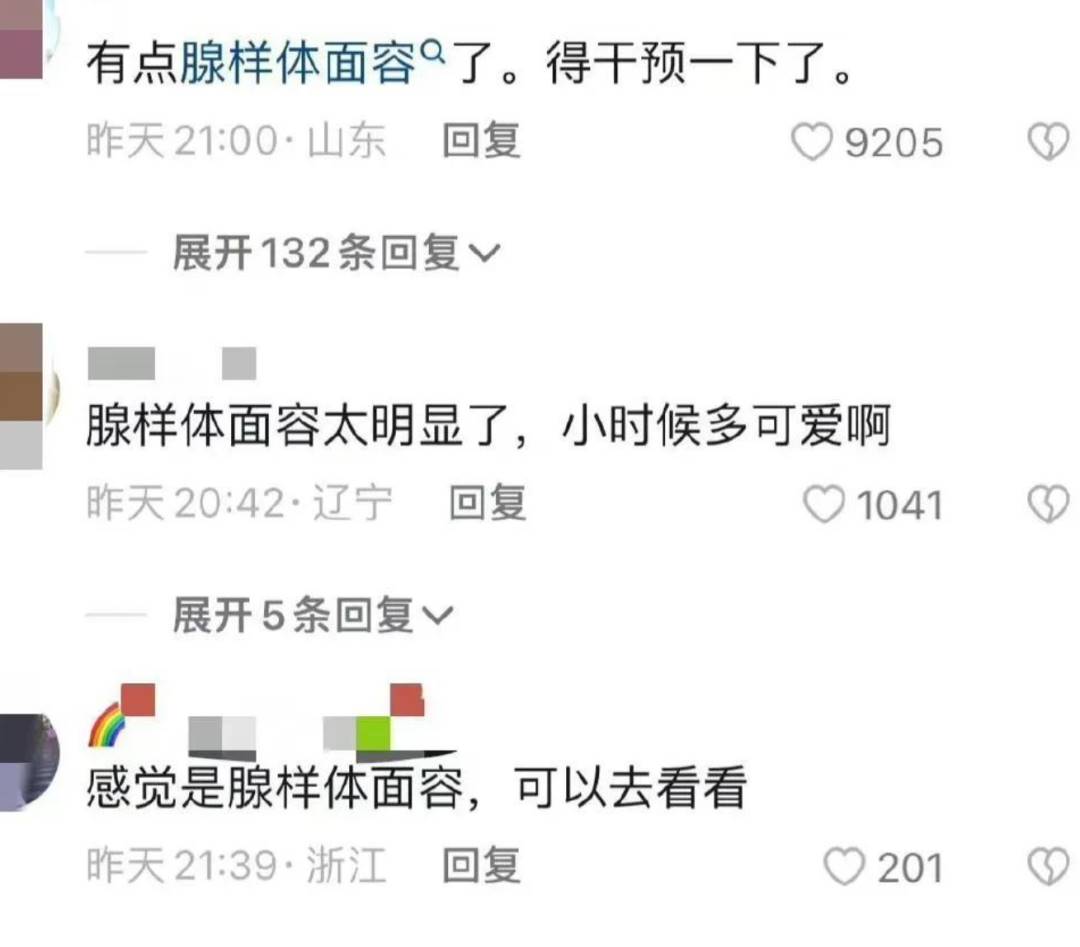Dislike the 浙江 comment

click(x=1048, y=866)
